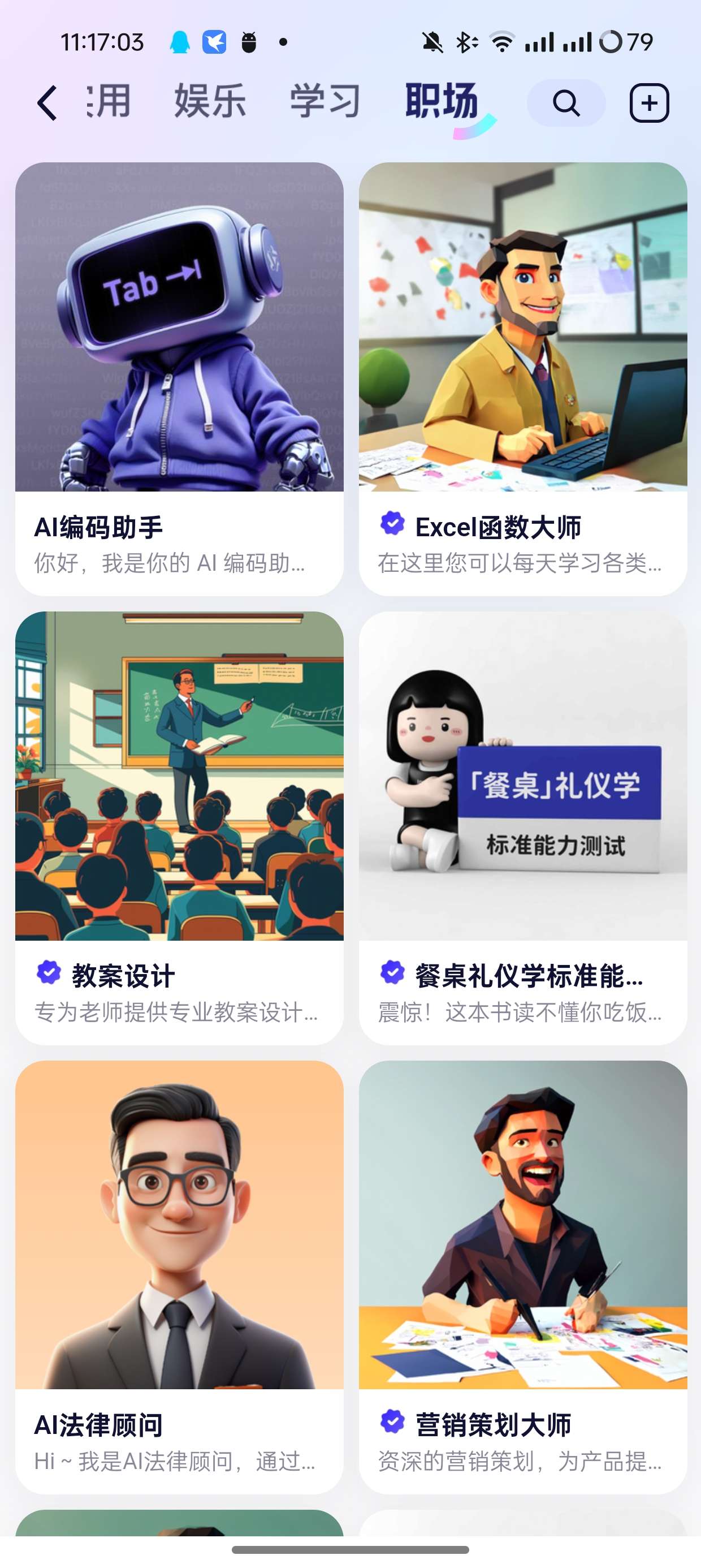Tap the plus icon to create new

click(x=648, y=103)
